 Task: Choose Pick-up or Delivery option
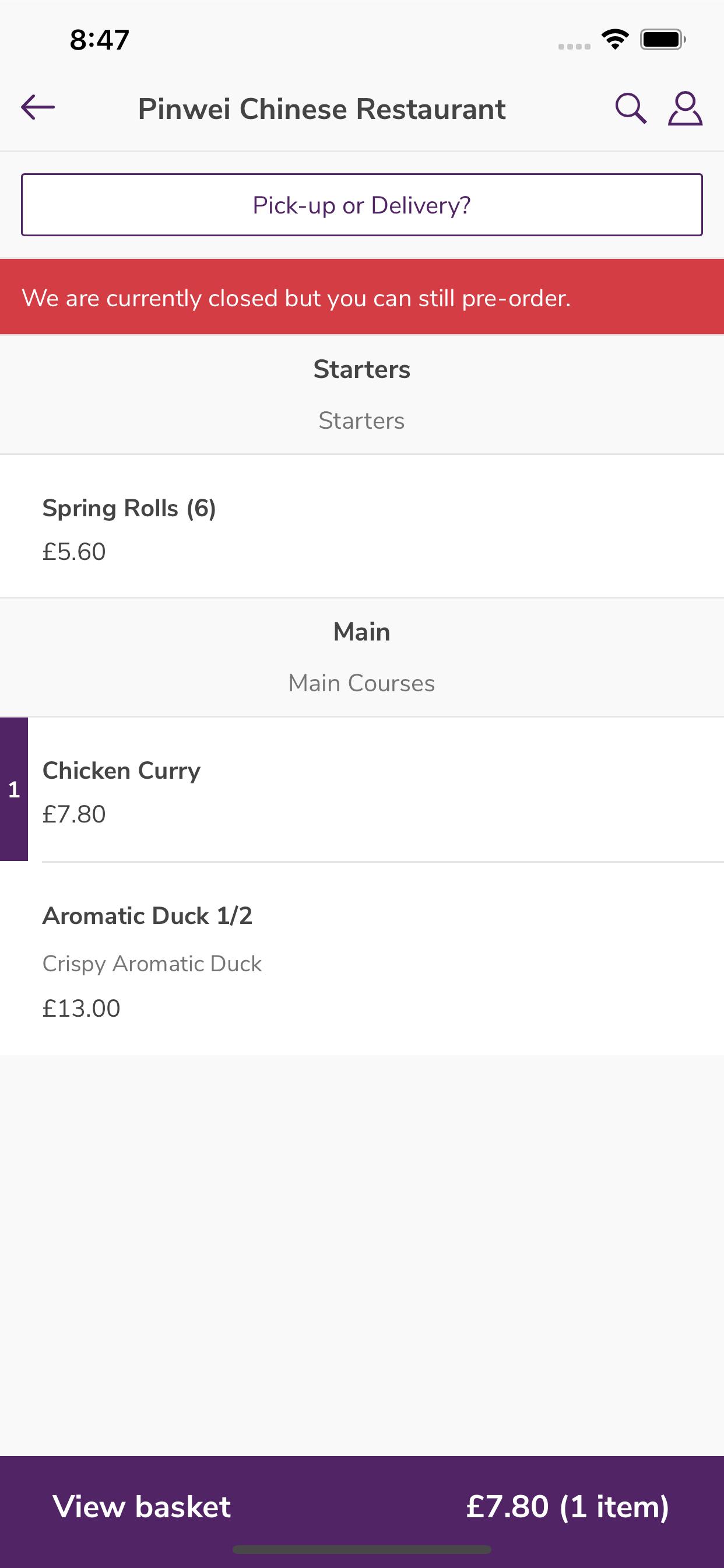[x=362, y=205]
